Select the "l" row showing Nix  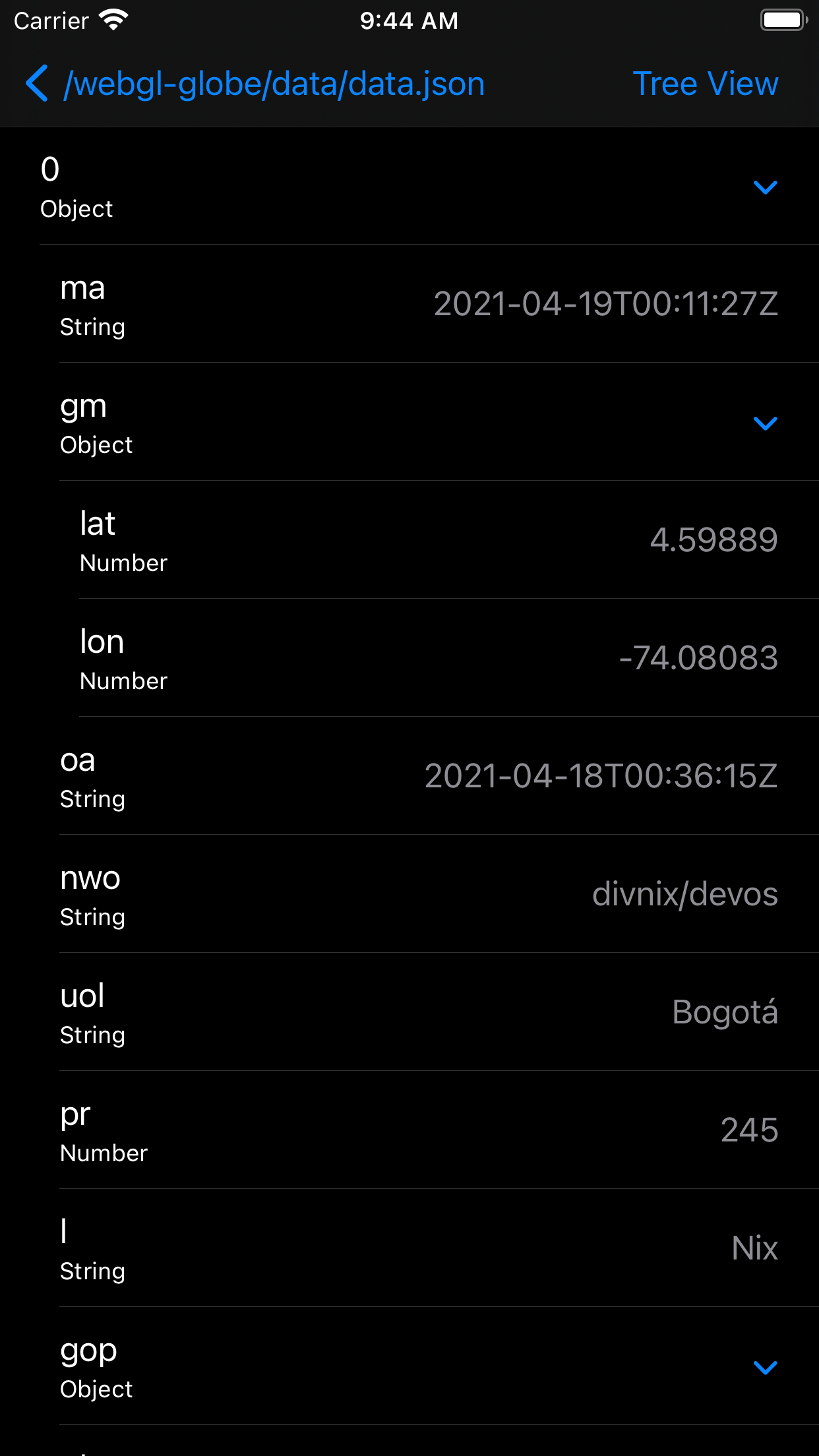pos(409,1248)
